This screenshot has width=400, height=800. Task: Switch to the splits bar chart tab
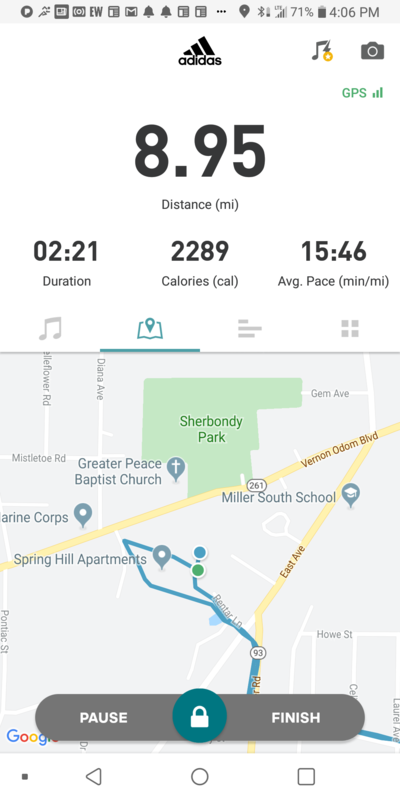[249, 329]
